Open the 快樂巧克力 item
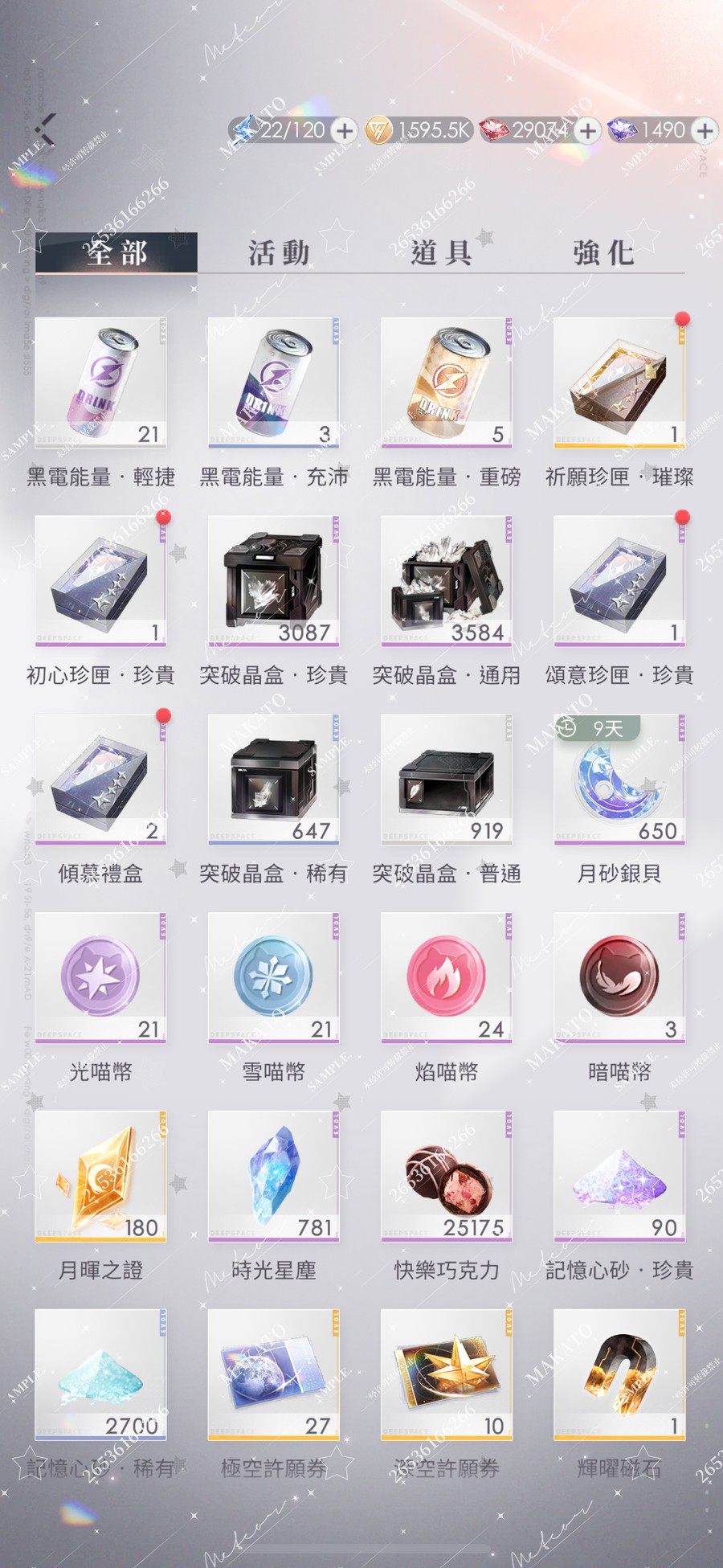The height and width of the screenshot is (1568, 723). tap(446, 1177)
